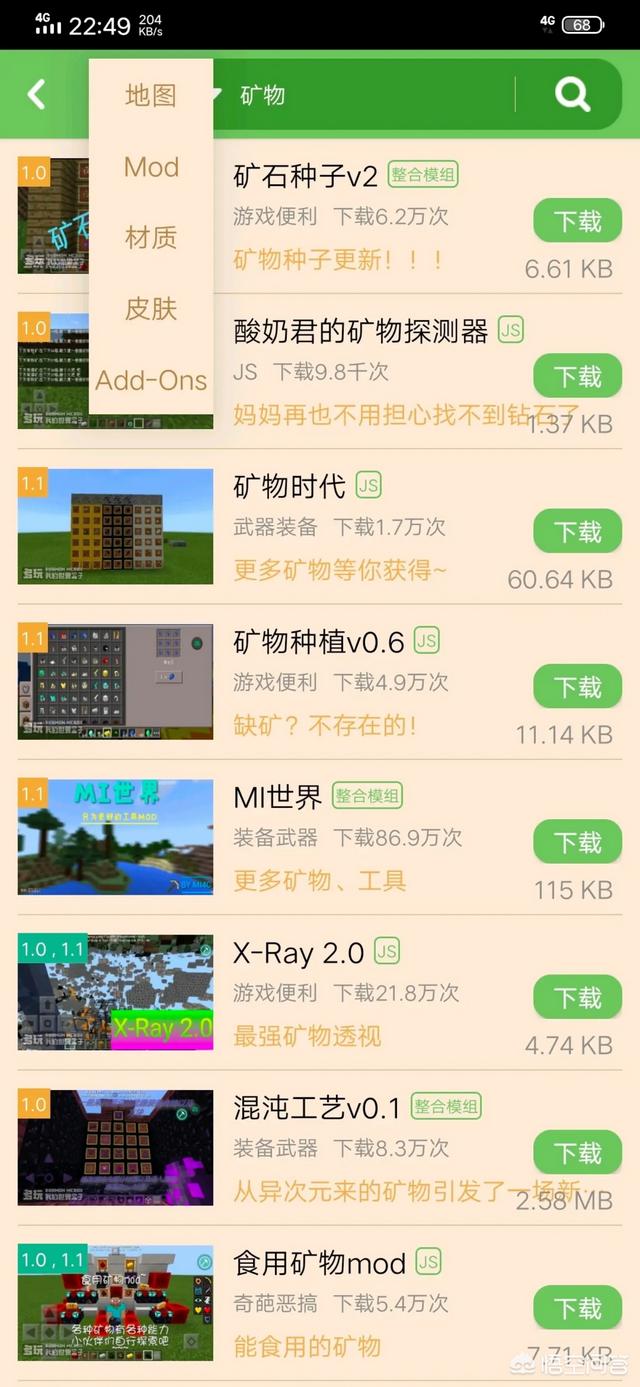640x1387 pixels.
Task: Download 矿物种植v0.6
Action: 578,687
